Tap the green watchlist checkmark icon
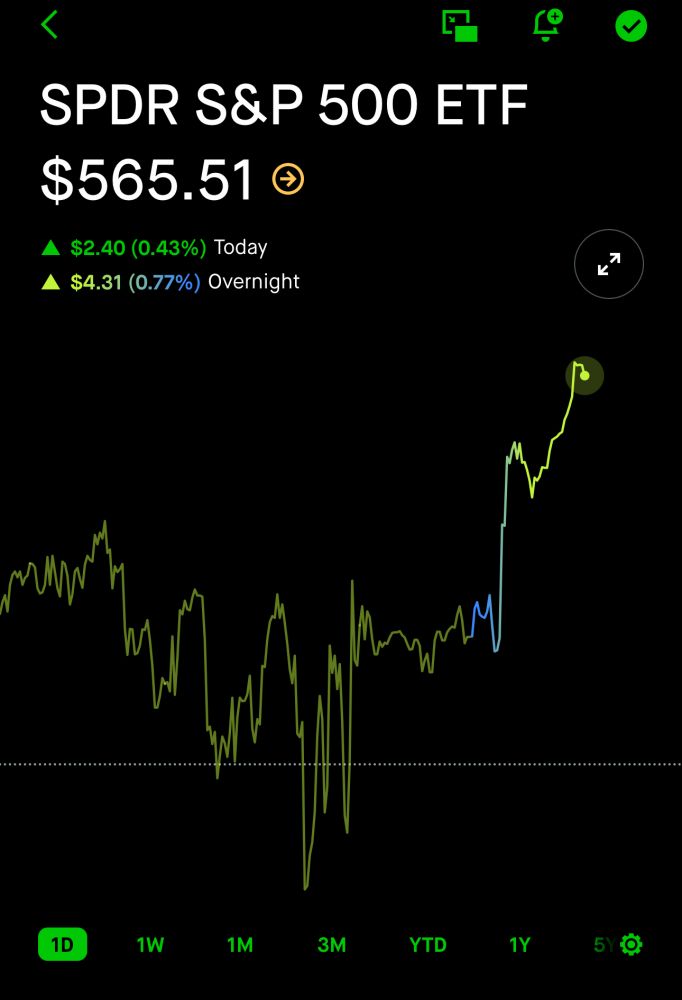This screenshot has width=682, height=1000. tap(631, 26)
